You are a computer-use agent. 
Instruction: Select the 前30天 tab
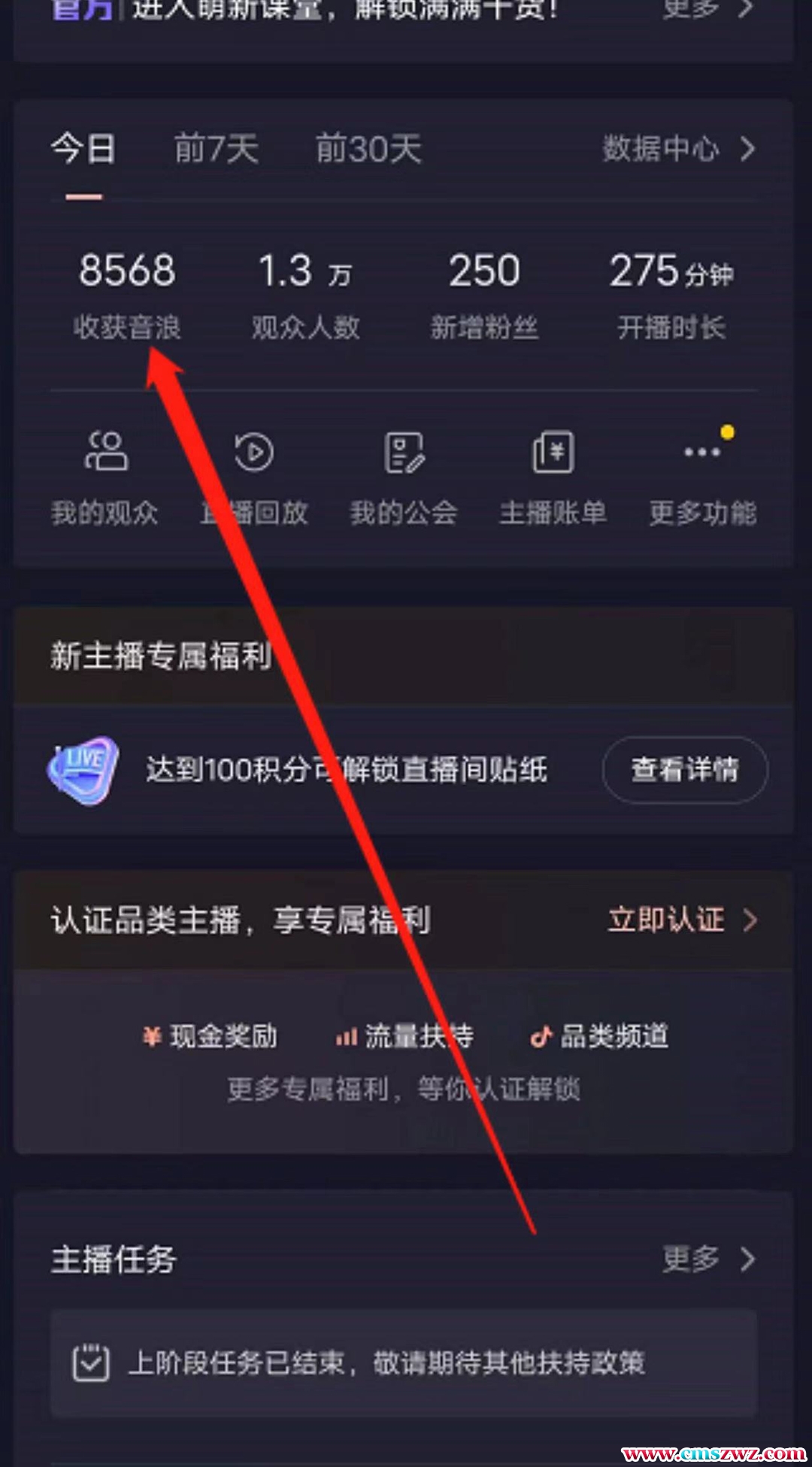[368, 149]
